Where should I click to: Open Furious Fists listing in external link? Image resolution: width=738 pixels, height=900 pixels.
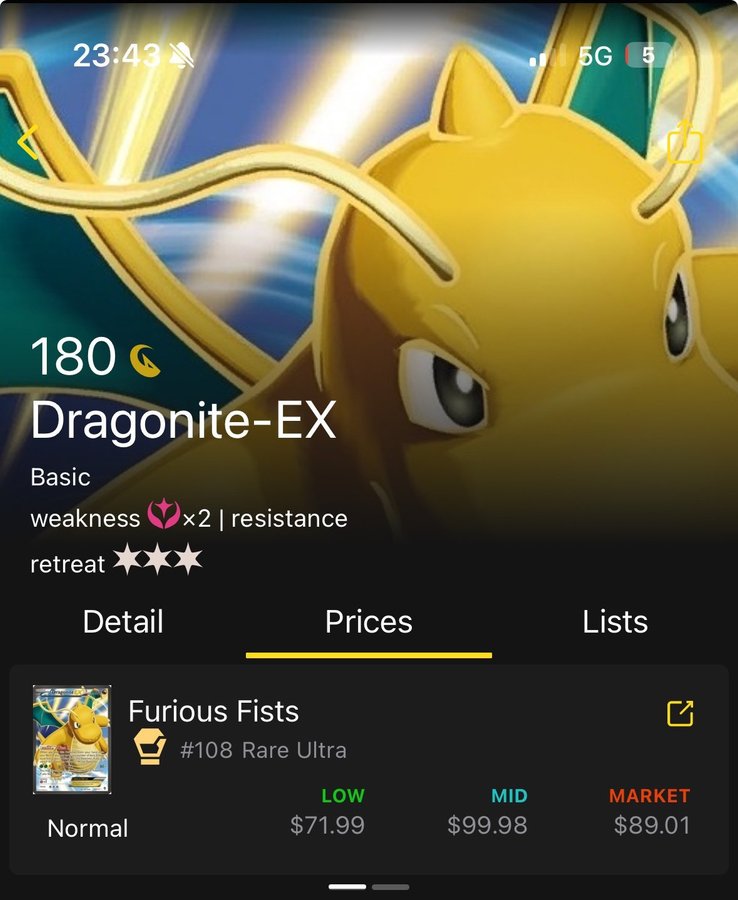point(680,713)
